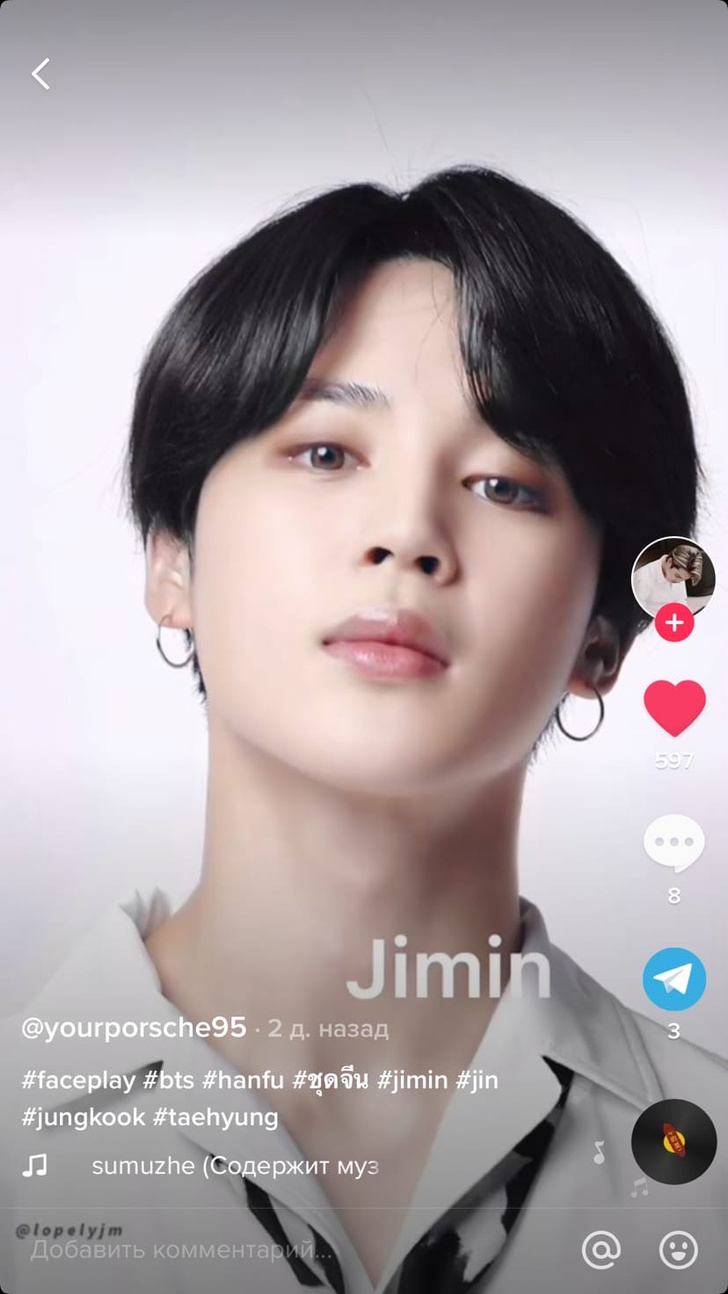The image size is (728, 1294).
Task: Open the spinning sound disc
Action: [x=674, y=1141]
